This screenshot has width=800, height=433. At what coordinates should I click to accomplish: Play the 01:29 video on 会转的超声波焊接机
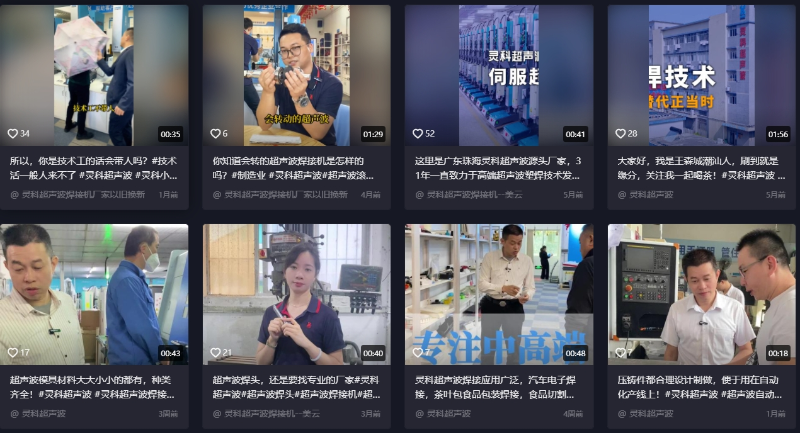[x=296, y=76]
